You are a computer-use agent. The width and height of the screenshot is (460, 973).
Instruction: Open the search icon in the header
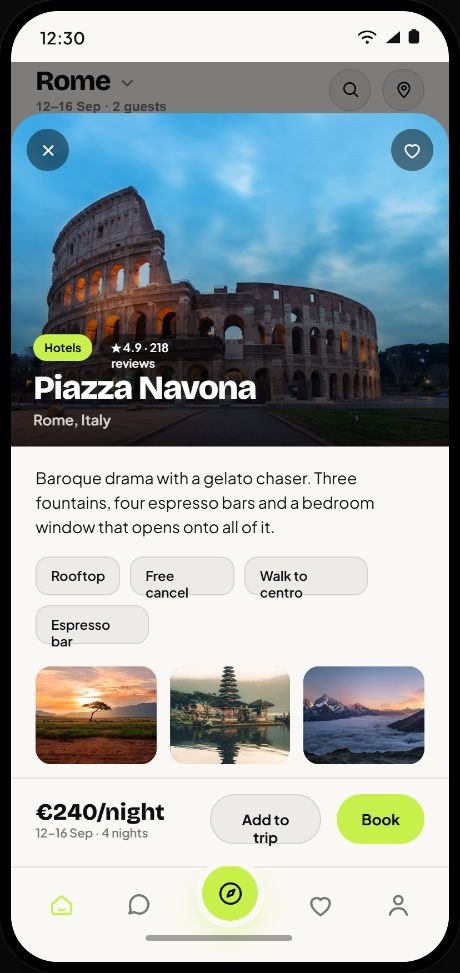tap(350, 90)
